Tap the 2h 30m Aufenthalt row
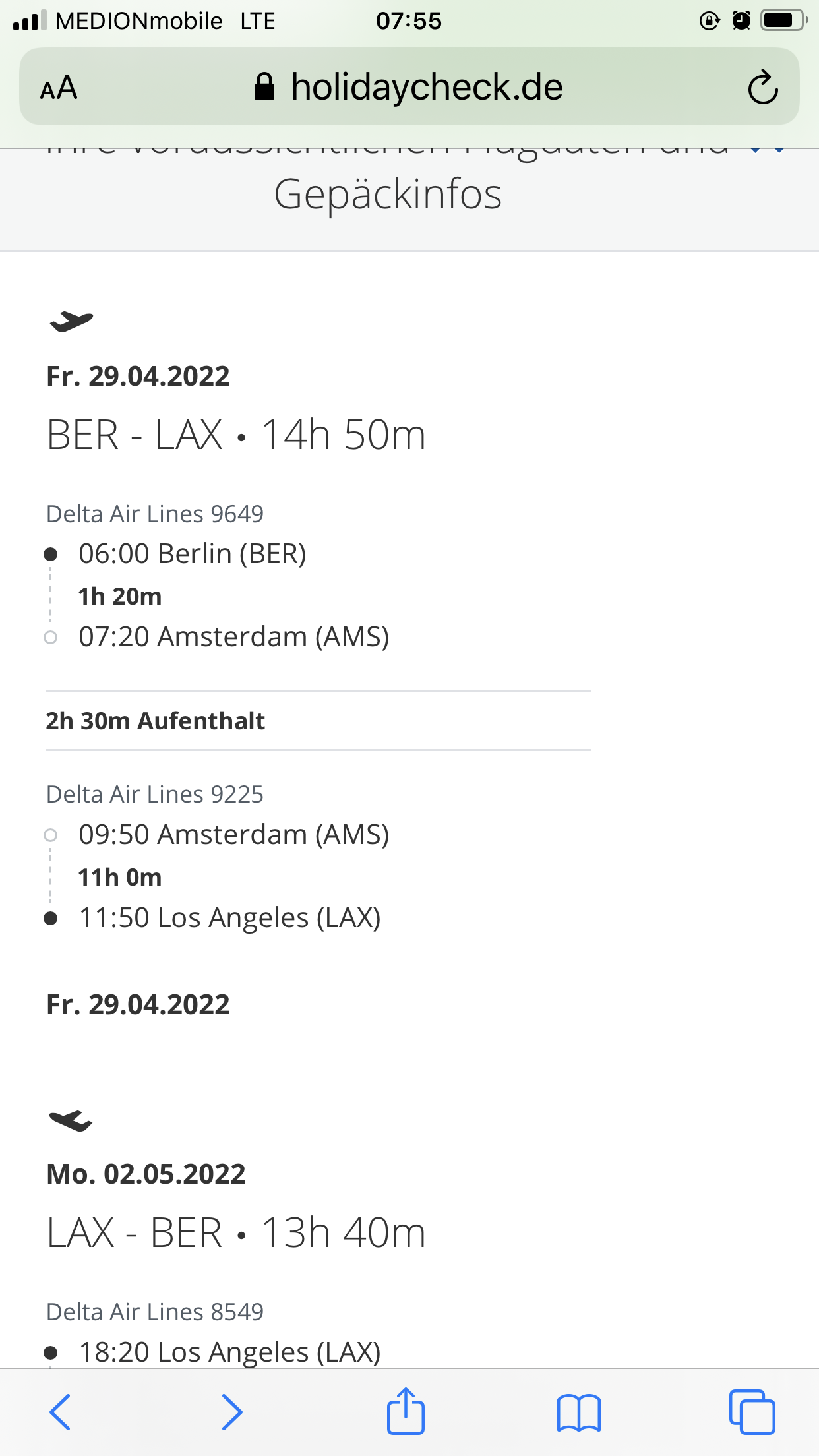 pyautogui.click(x=156, y=721)
